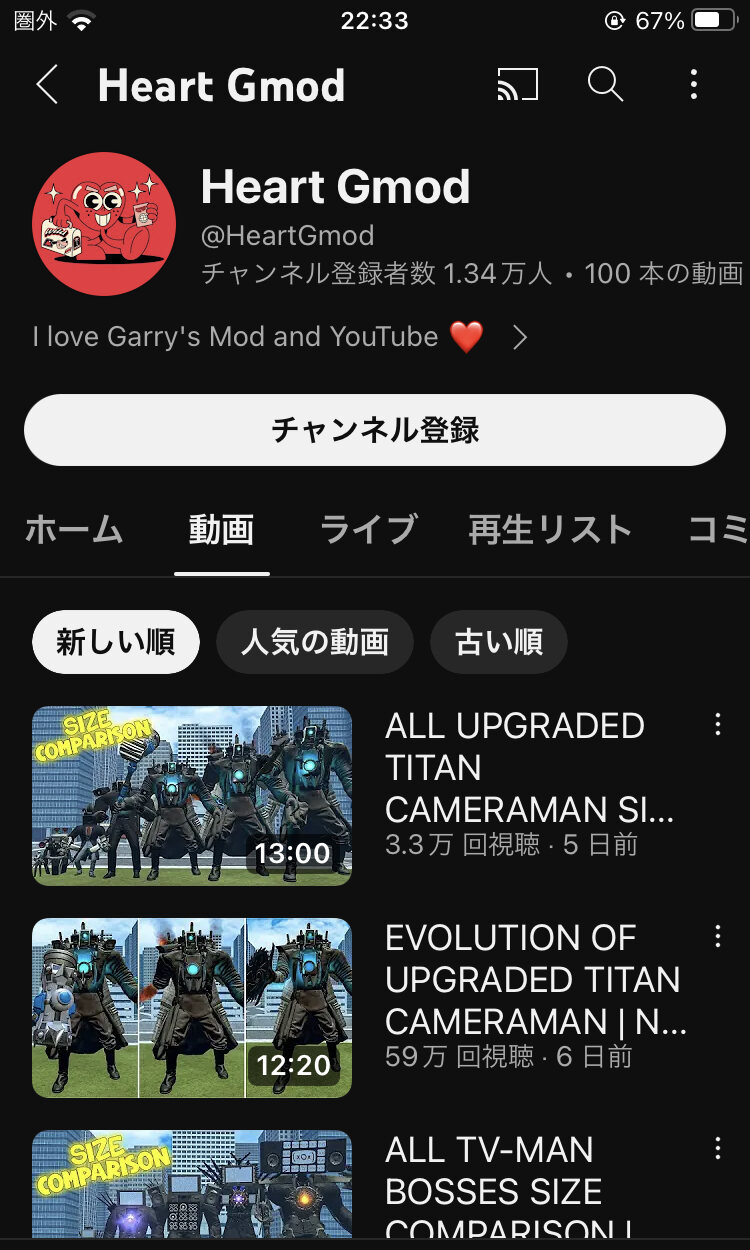Open EVOLUTION OF UPGRADED TITAN CAMERAMAN video
Screen dimensions: 750x1250
(192, 1008)
